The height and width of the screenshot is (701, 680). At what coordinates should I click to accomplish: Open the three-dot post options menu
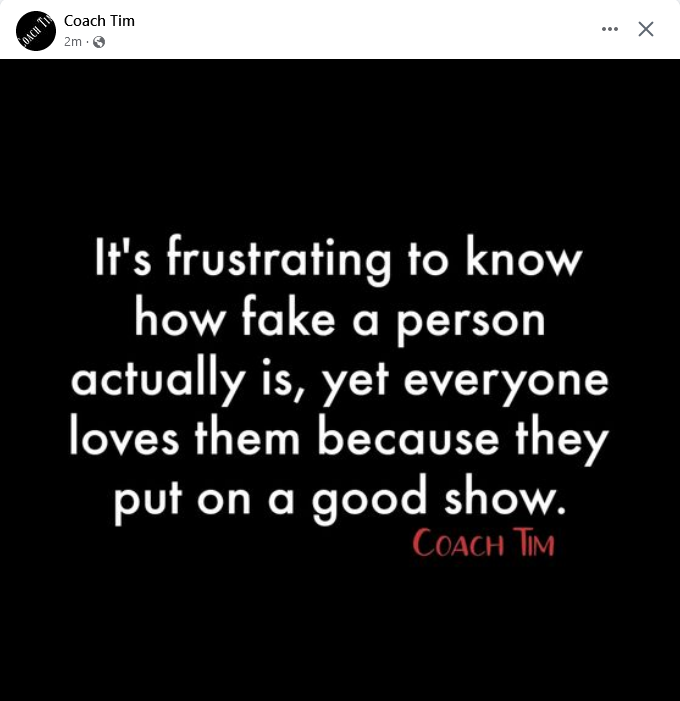610,29
